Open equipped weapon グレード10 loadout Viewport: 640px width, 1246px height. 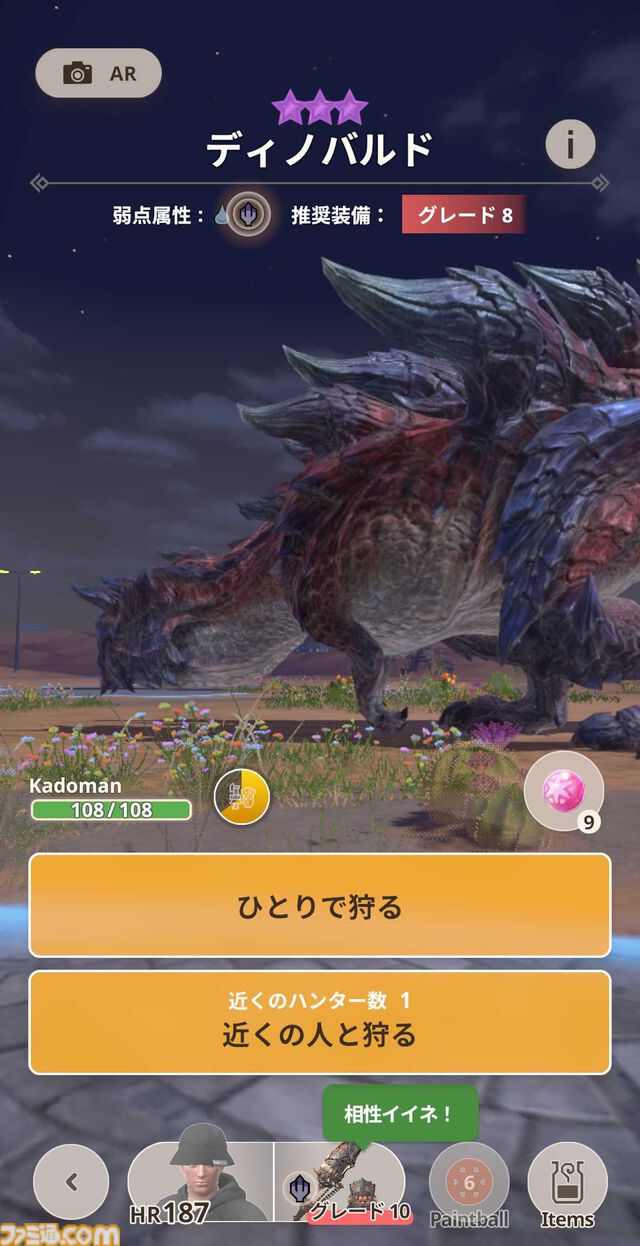[x=342, y=1185]
